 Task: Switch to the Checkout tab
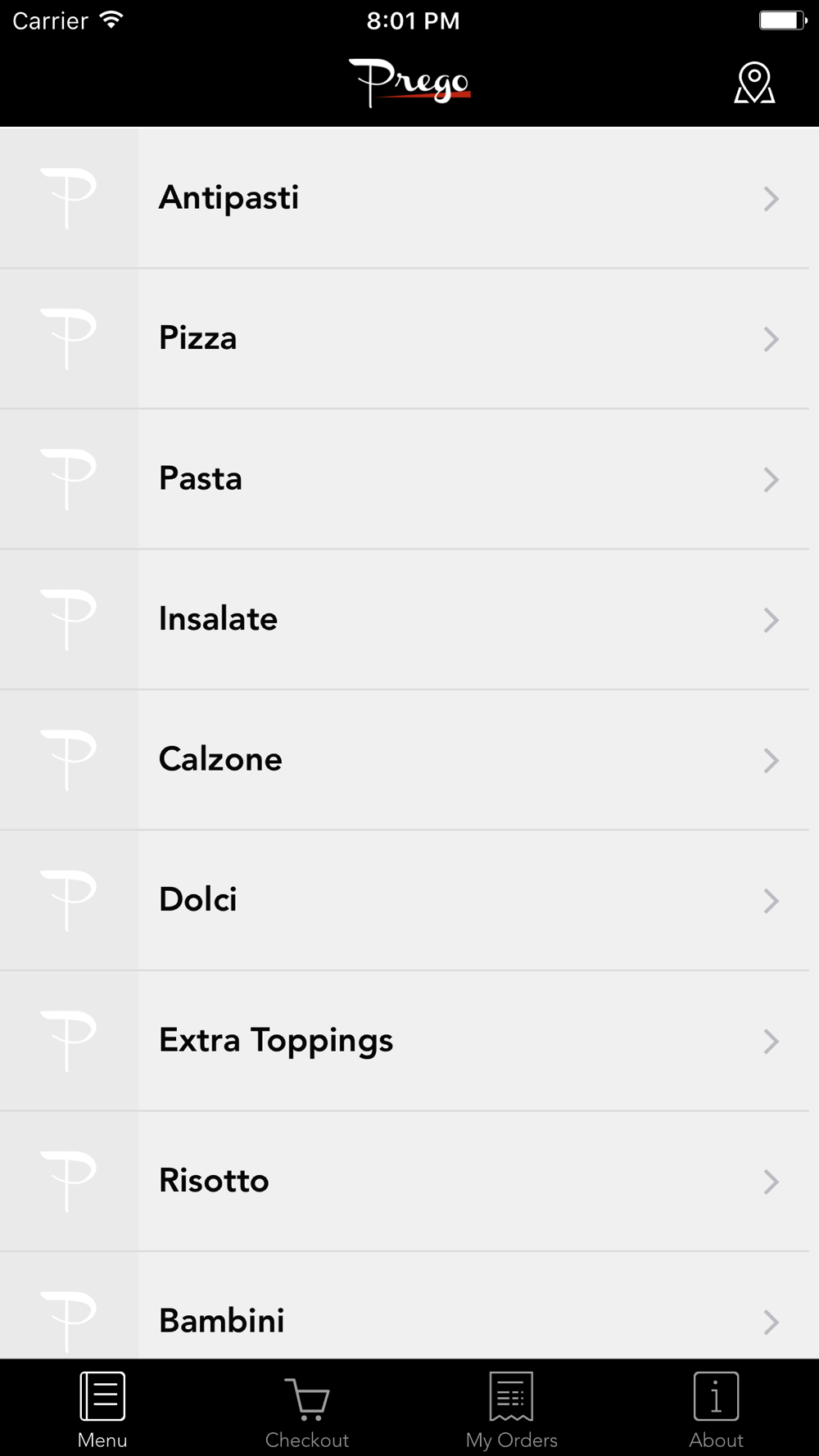click(307, 1410)
